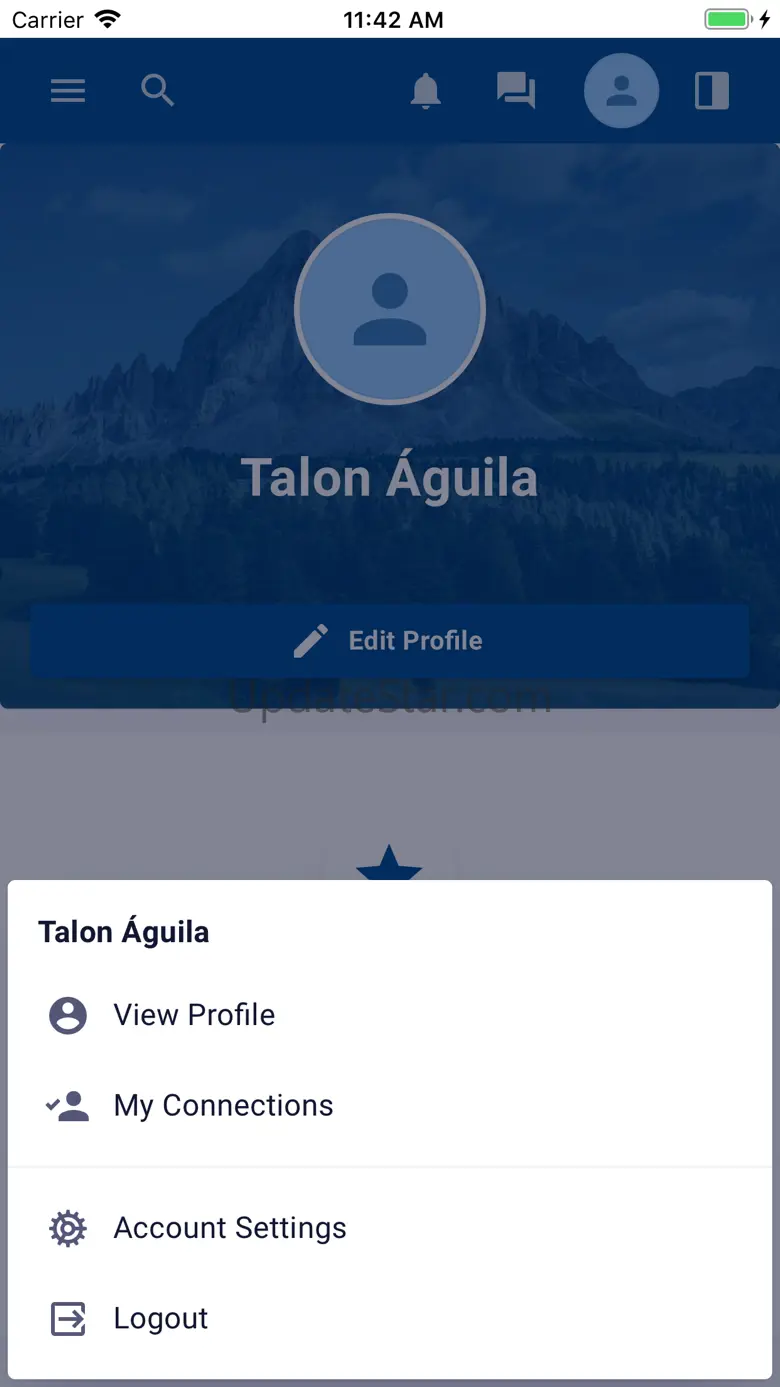Tap the user avatar in the top bar
780x1387 pixels.
coord(621,91)
